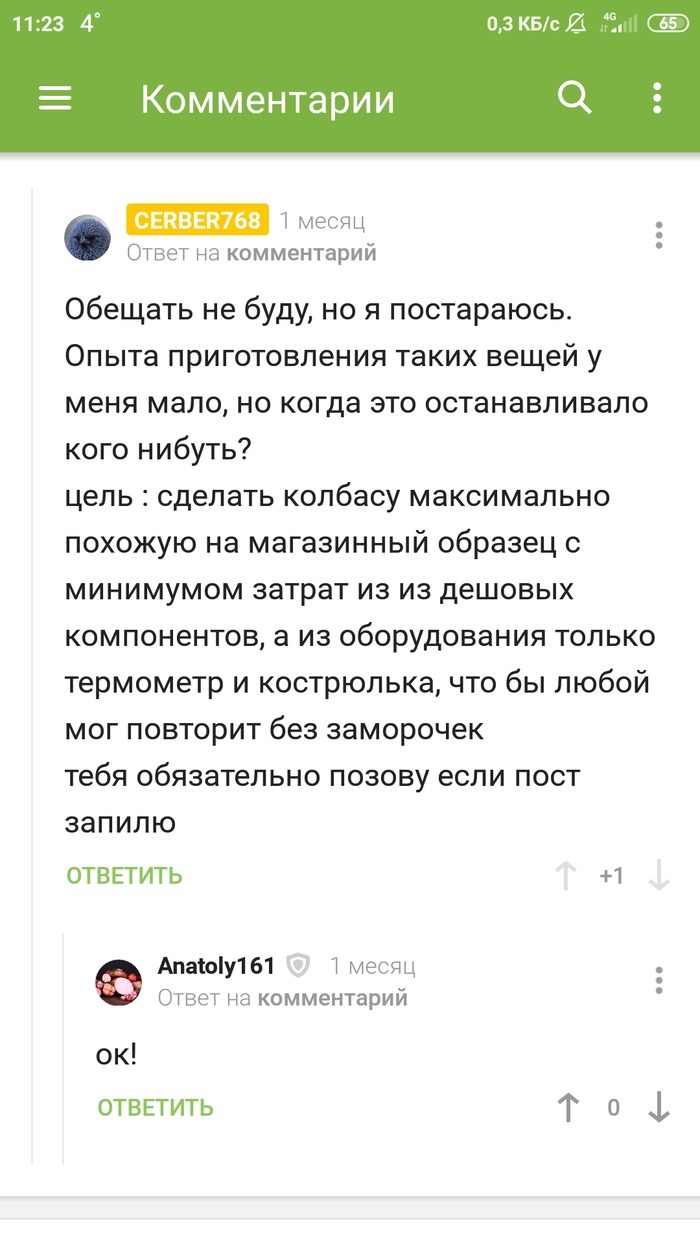Screen dimensions: 700x1244
Task: Open options menu for Anatoly161's comment
Action: point(658,980)
